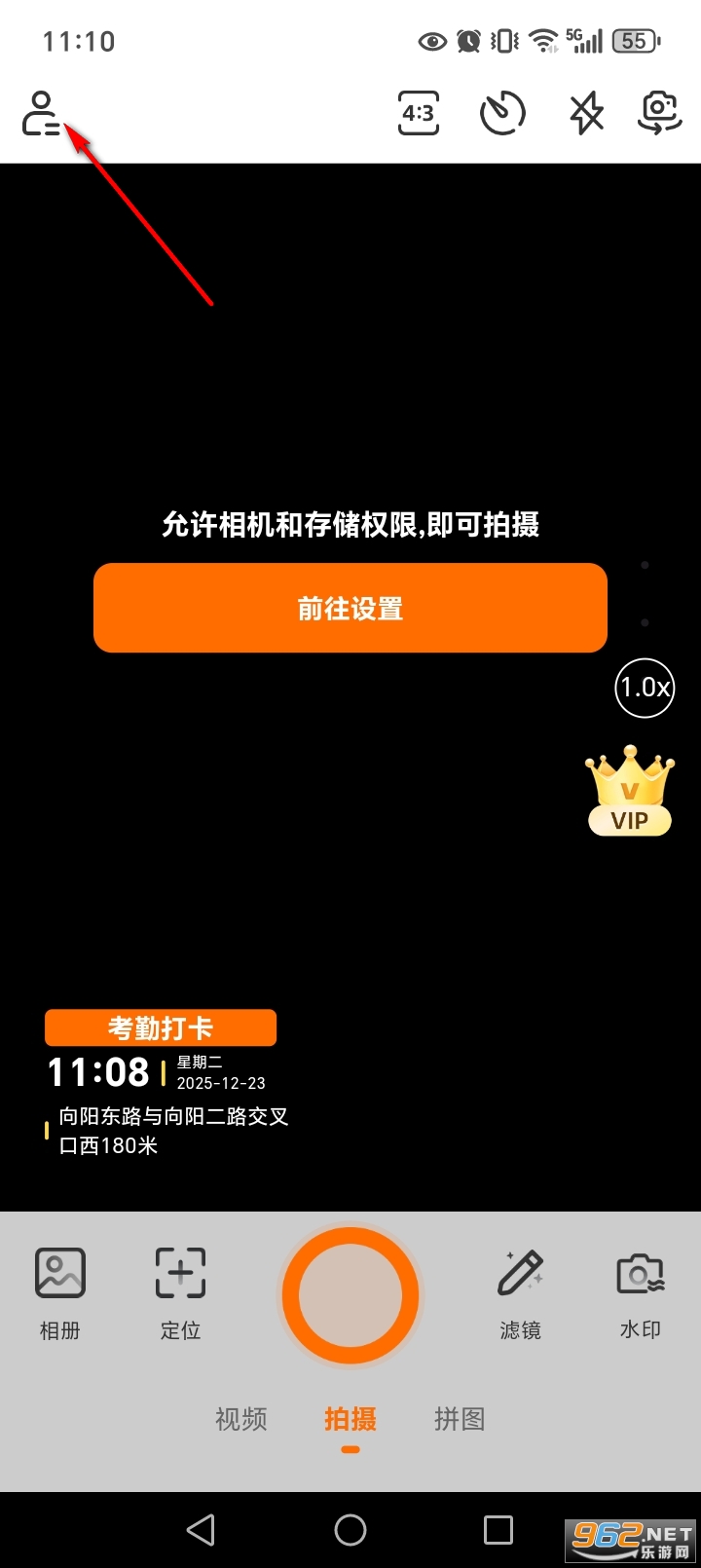Take a photo with the shutter button
The width and height of the screenshot is (701, 1568).
[350, 1295]
